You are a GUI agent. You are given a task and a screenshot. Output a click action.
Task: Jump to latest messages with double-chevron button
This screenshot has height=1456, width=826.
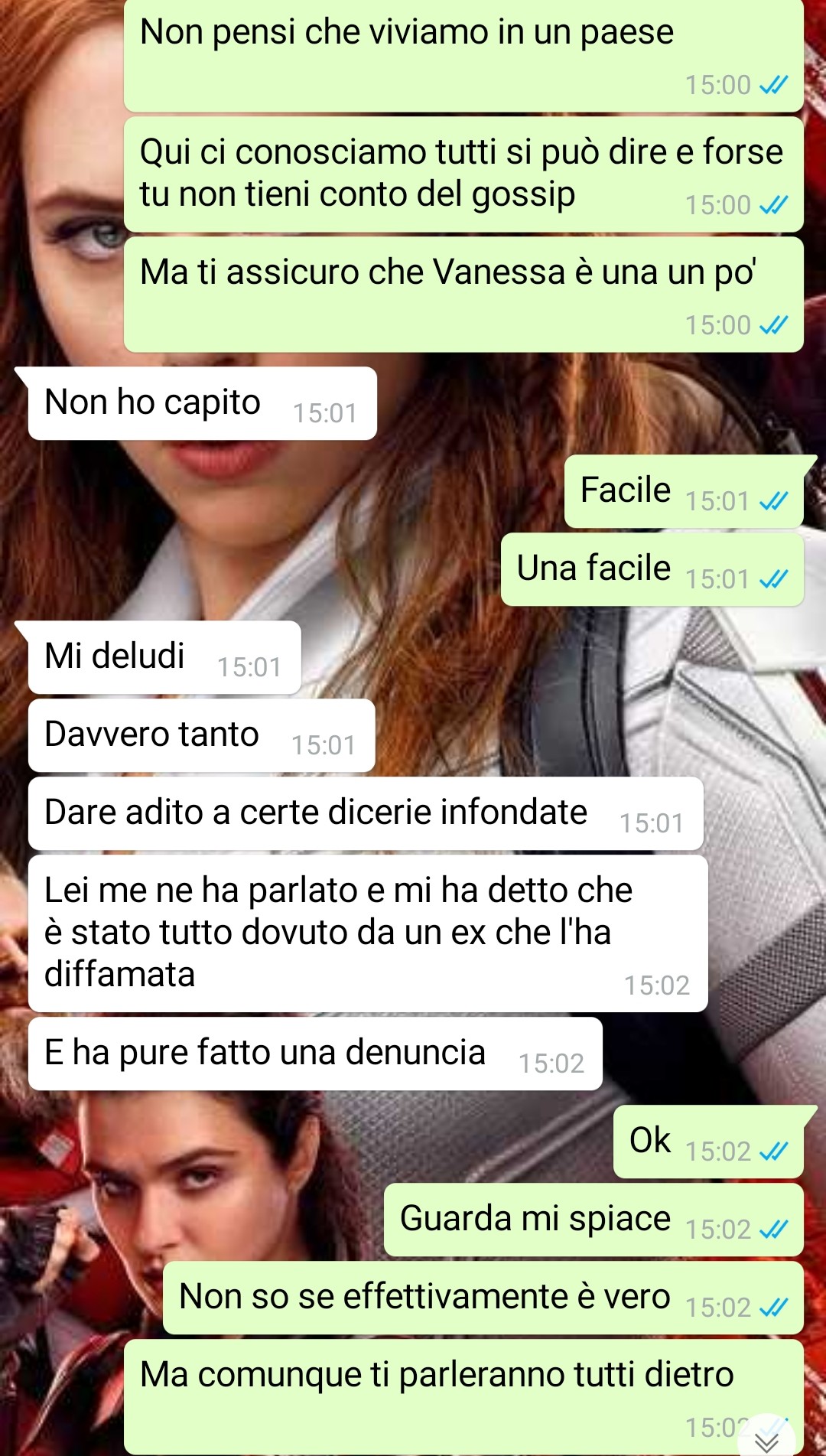click(766, 1440)
